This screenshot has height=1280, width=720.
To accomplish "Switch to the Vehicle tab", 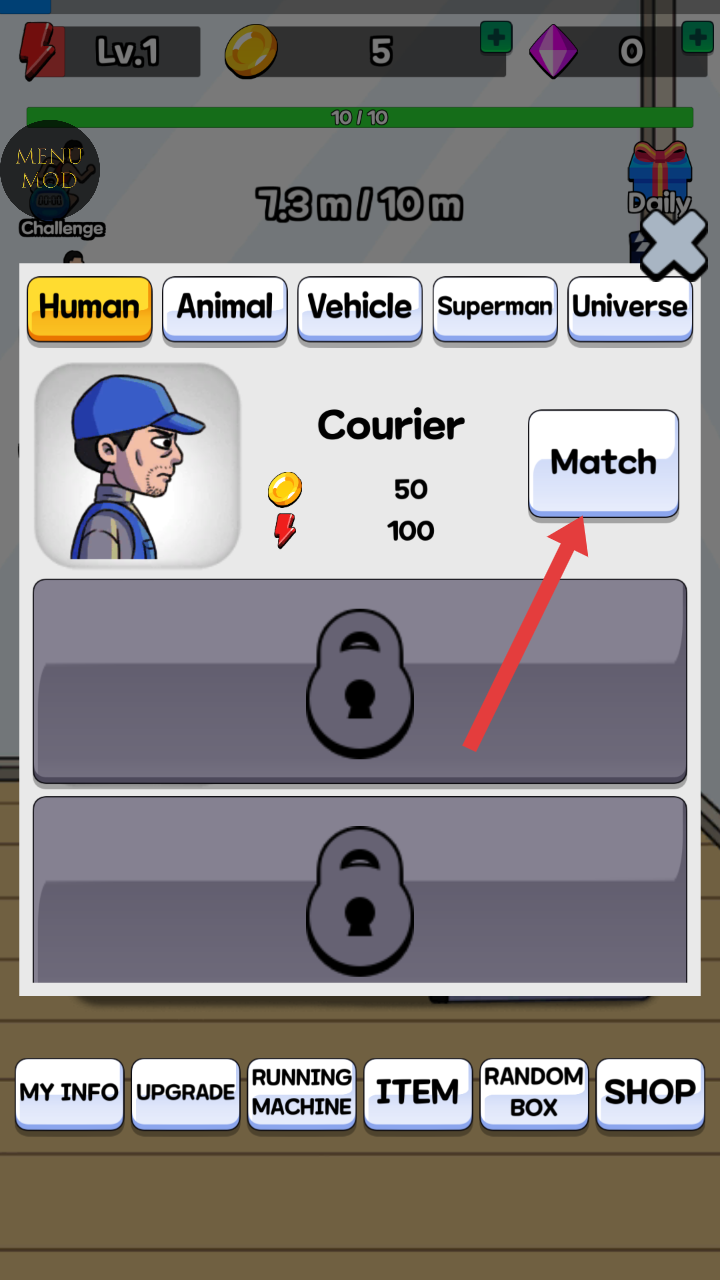I will coord(360,307).
